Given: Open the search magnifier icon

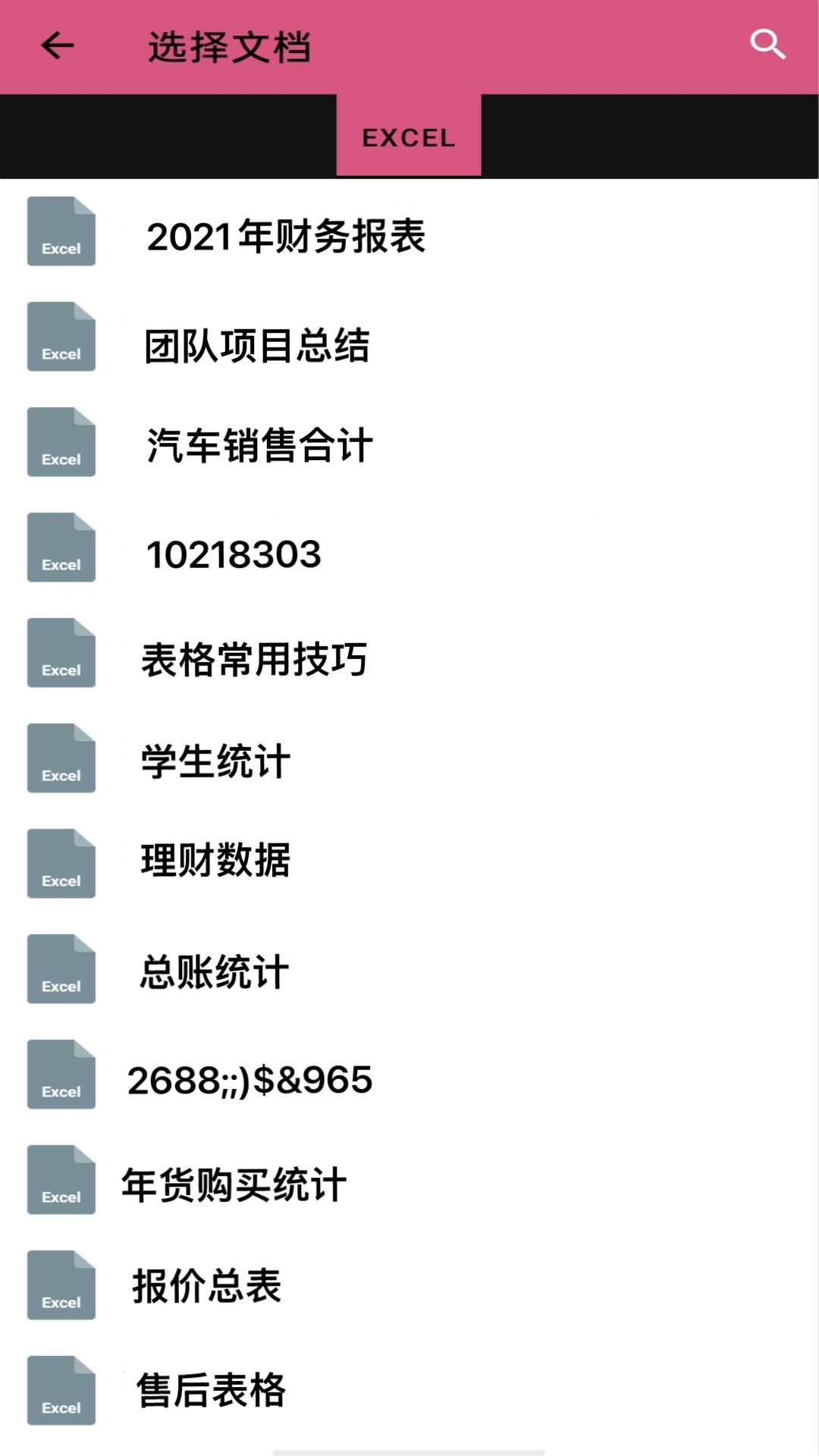Looking at the screenshot, I should 767,45.
